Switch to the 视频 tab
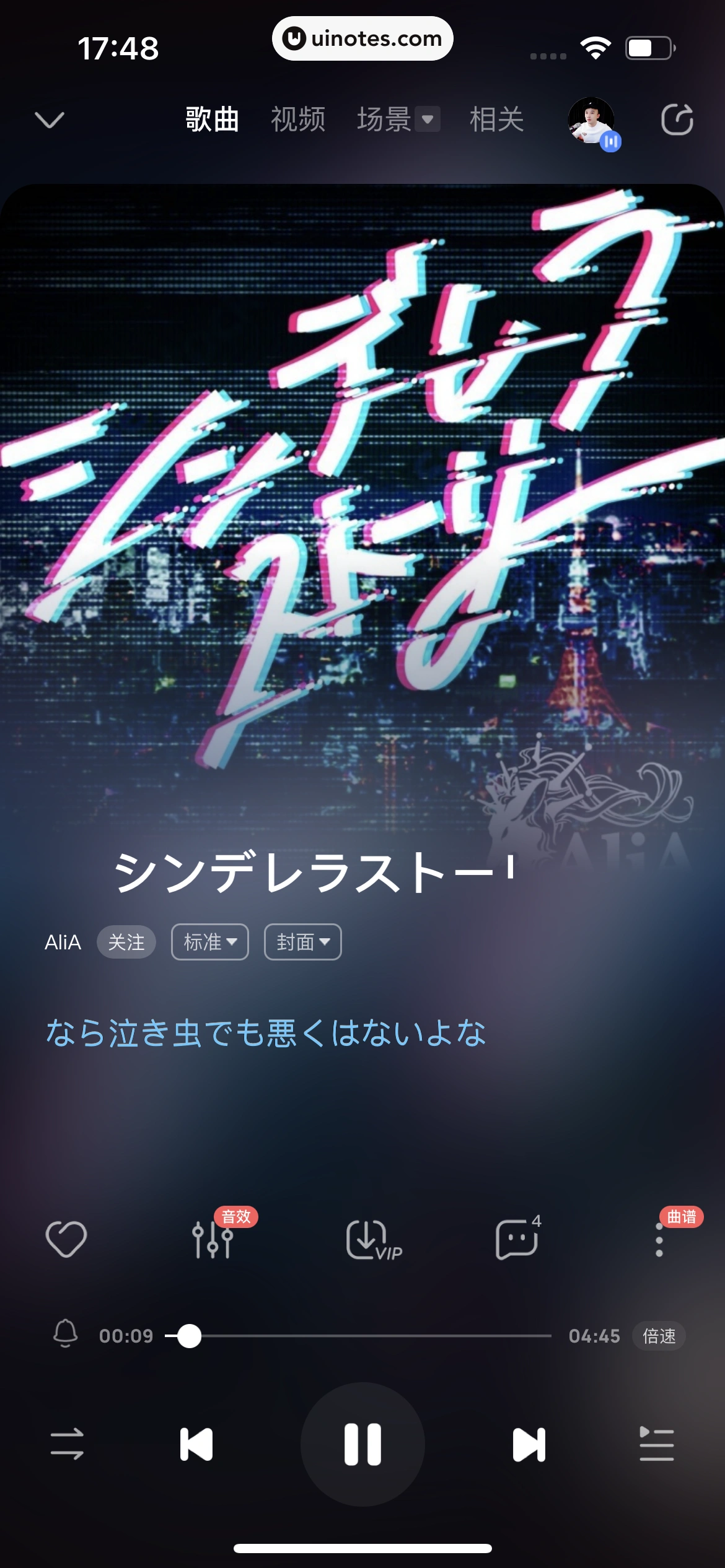Image resolution: width=725 pixels, height=1568 pixels. [x=298, y=119]
